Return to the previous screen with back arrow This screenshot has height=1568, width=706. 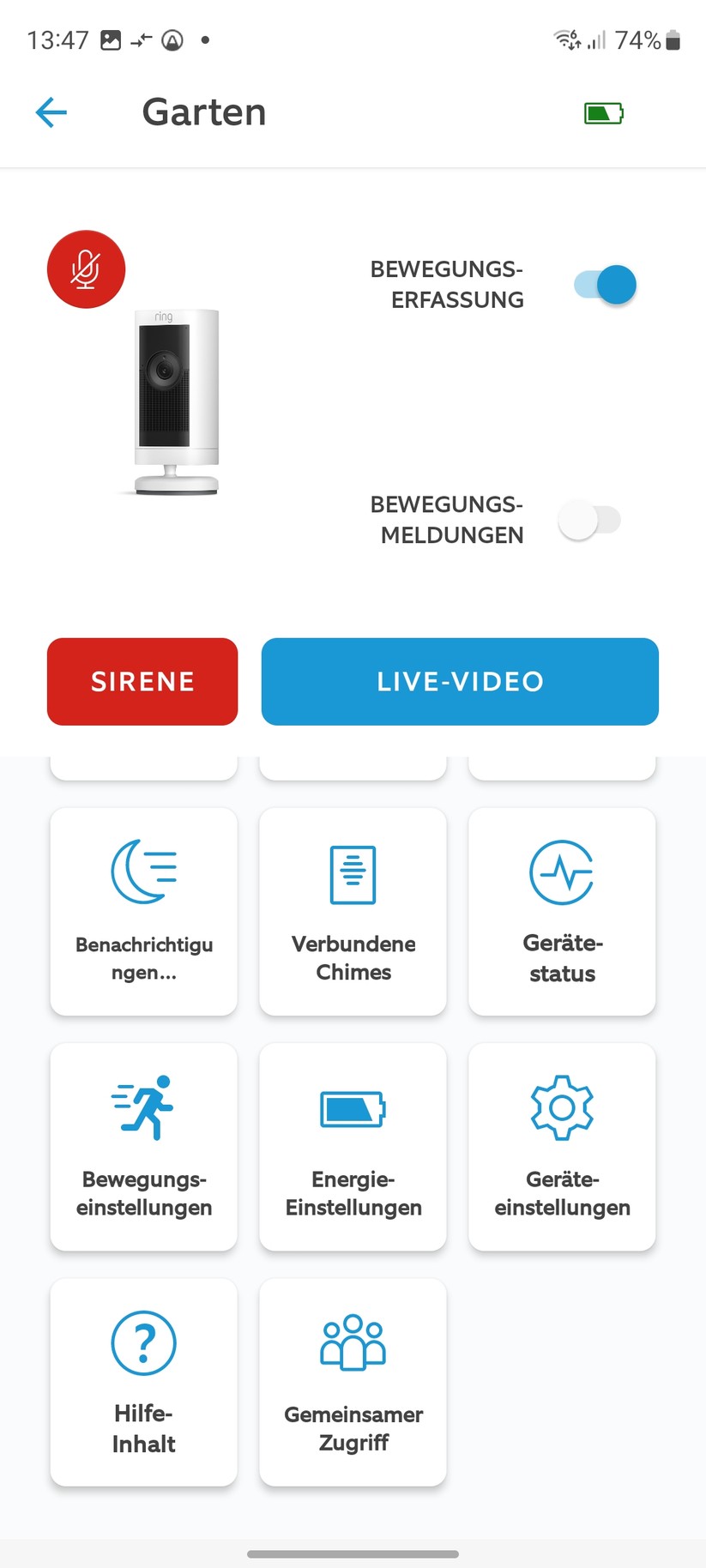pos(51,112)
